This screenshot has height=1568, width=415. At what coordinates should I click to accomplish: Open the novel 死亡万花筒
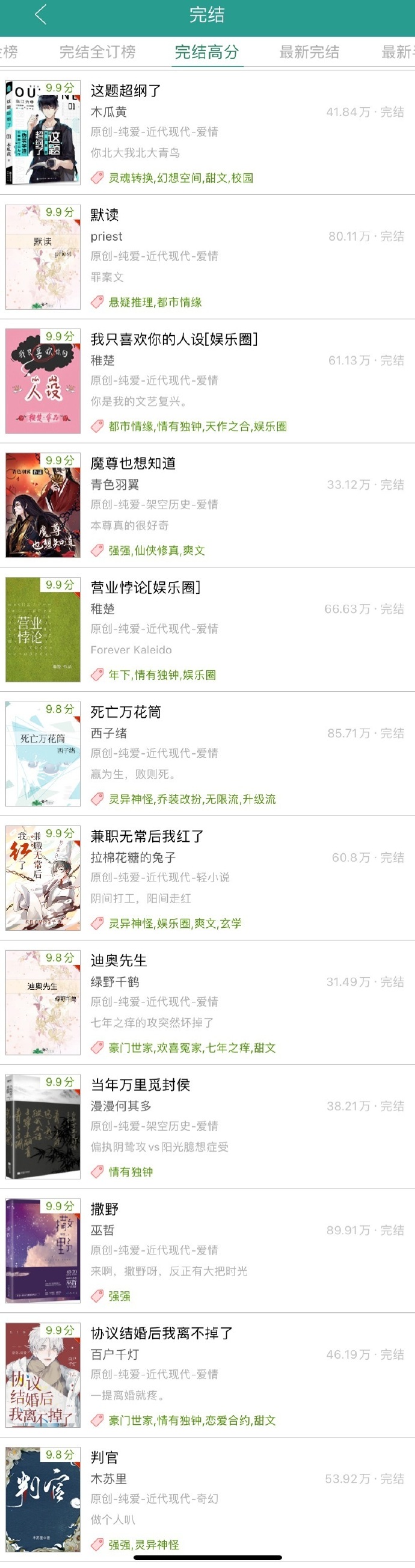pyautogui.click(x=126, y=712)
